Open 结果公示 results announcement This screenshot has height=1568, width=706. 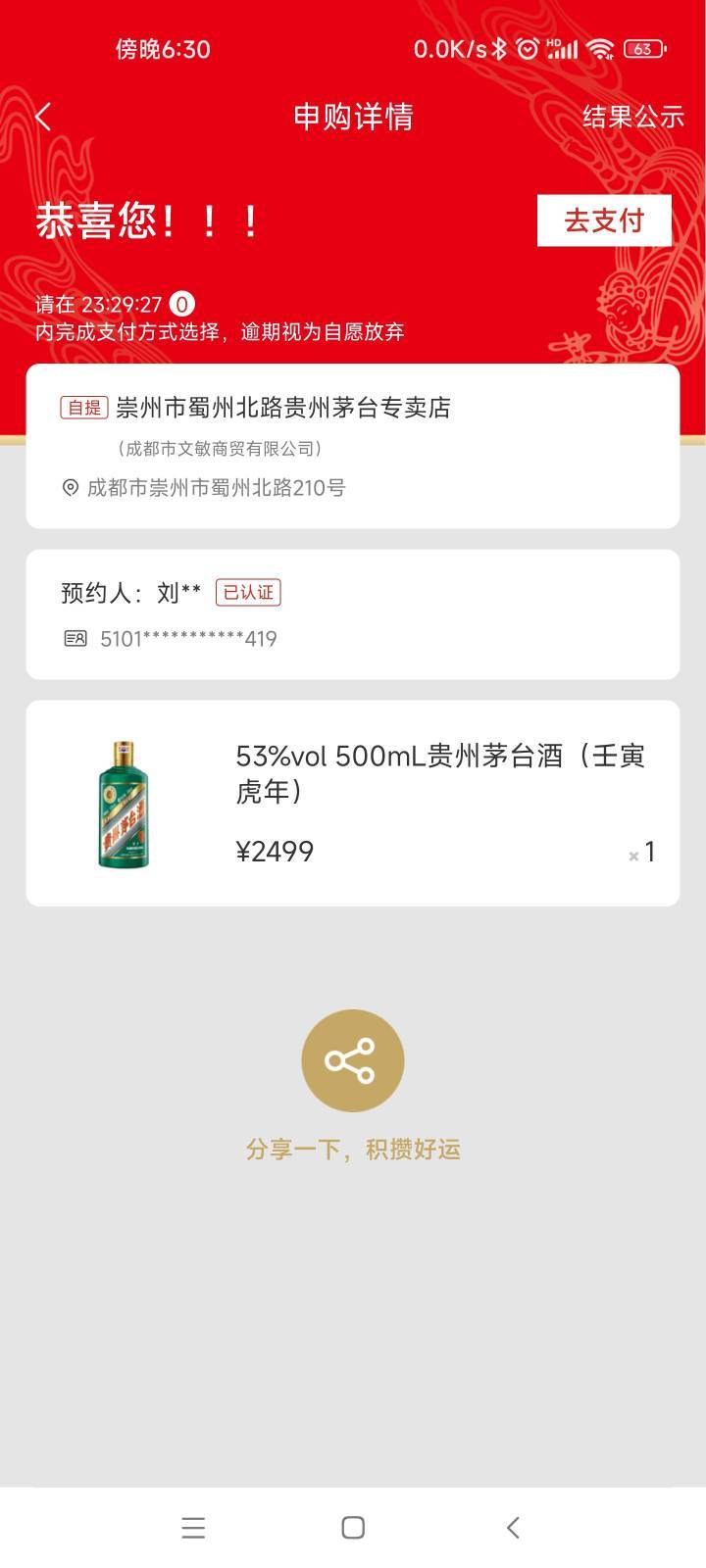point(632,117)
